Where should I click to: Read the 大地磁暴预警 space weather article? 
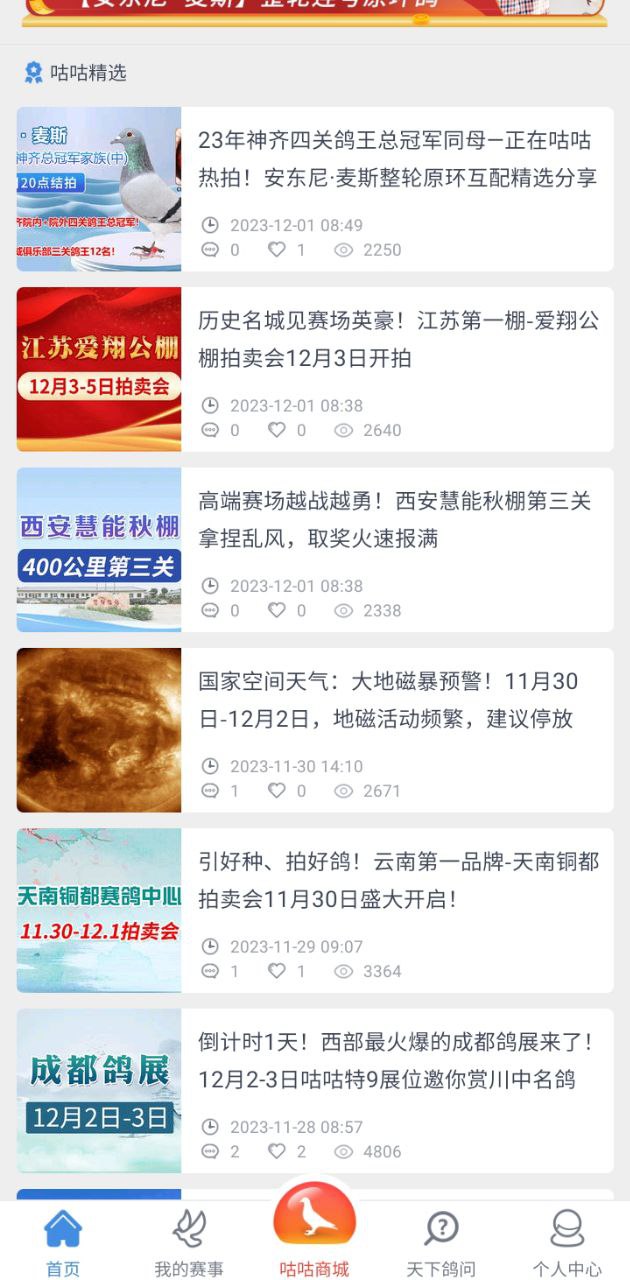397,700
